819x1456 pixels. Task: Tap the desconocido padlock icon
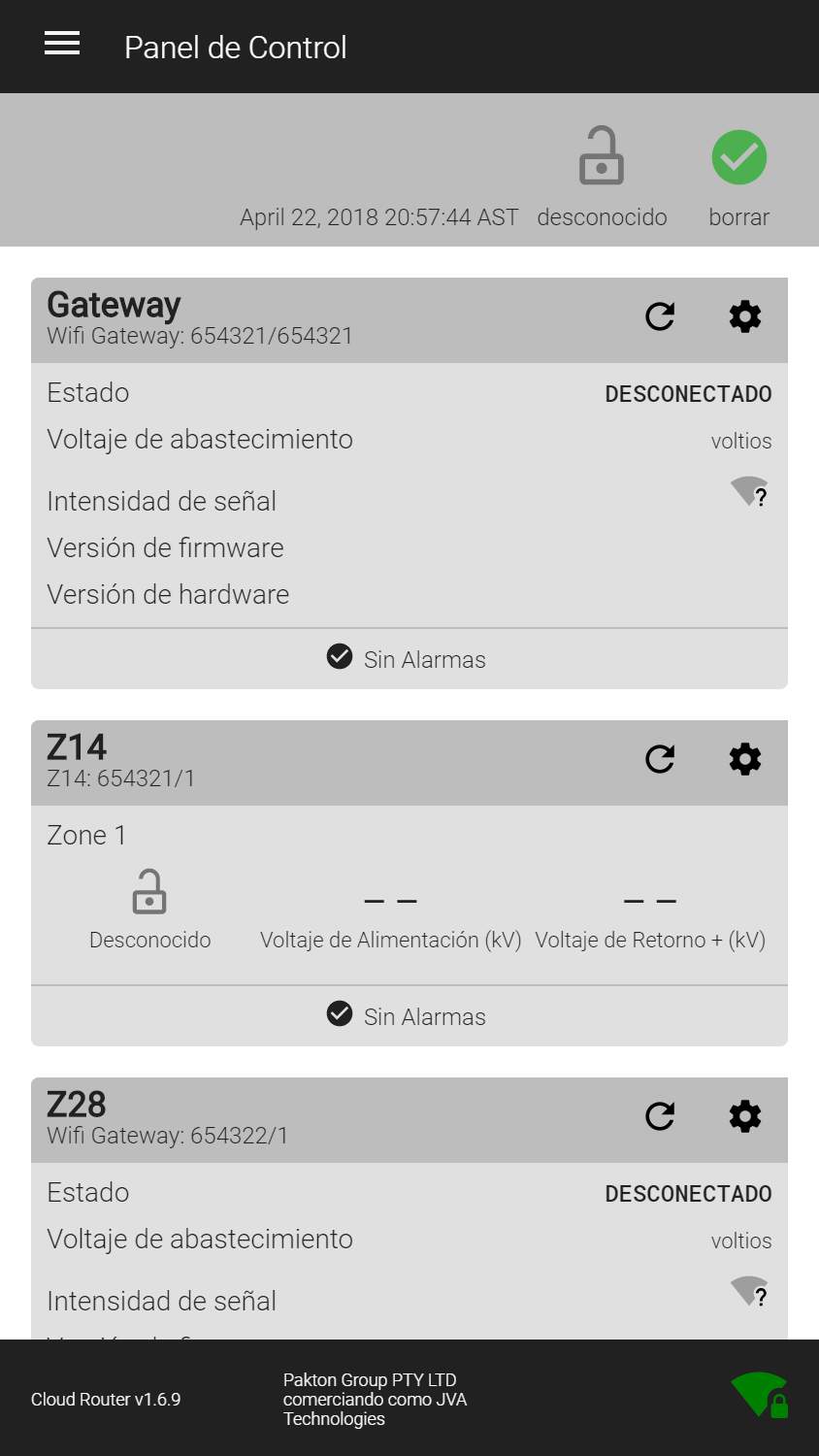click(x=602, y=155)
